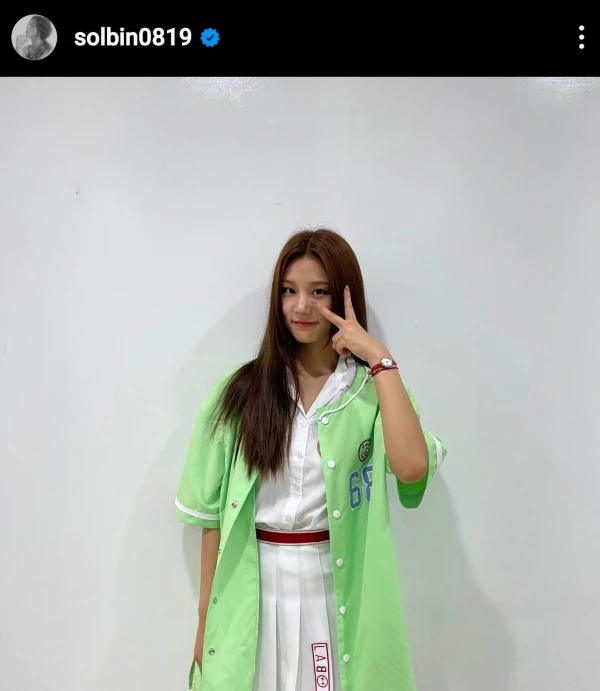Open the solbin0819 username profile link
600x691 pixels.
pos(132,38)
